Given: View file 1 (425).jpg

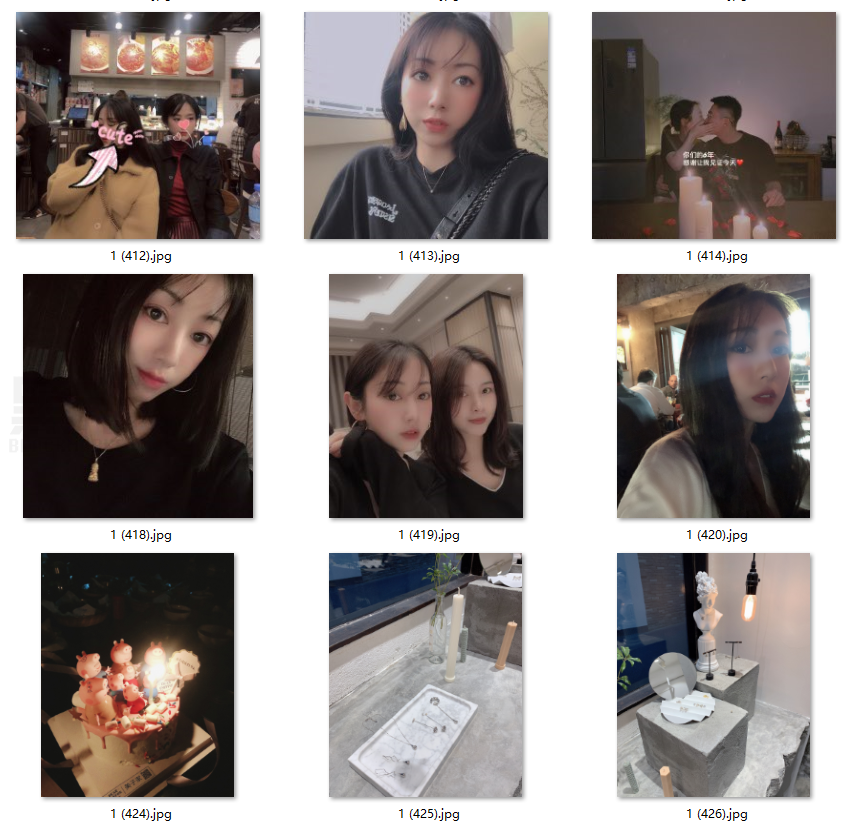Looking at the screenshot, I should click(426, 675).
